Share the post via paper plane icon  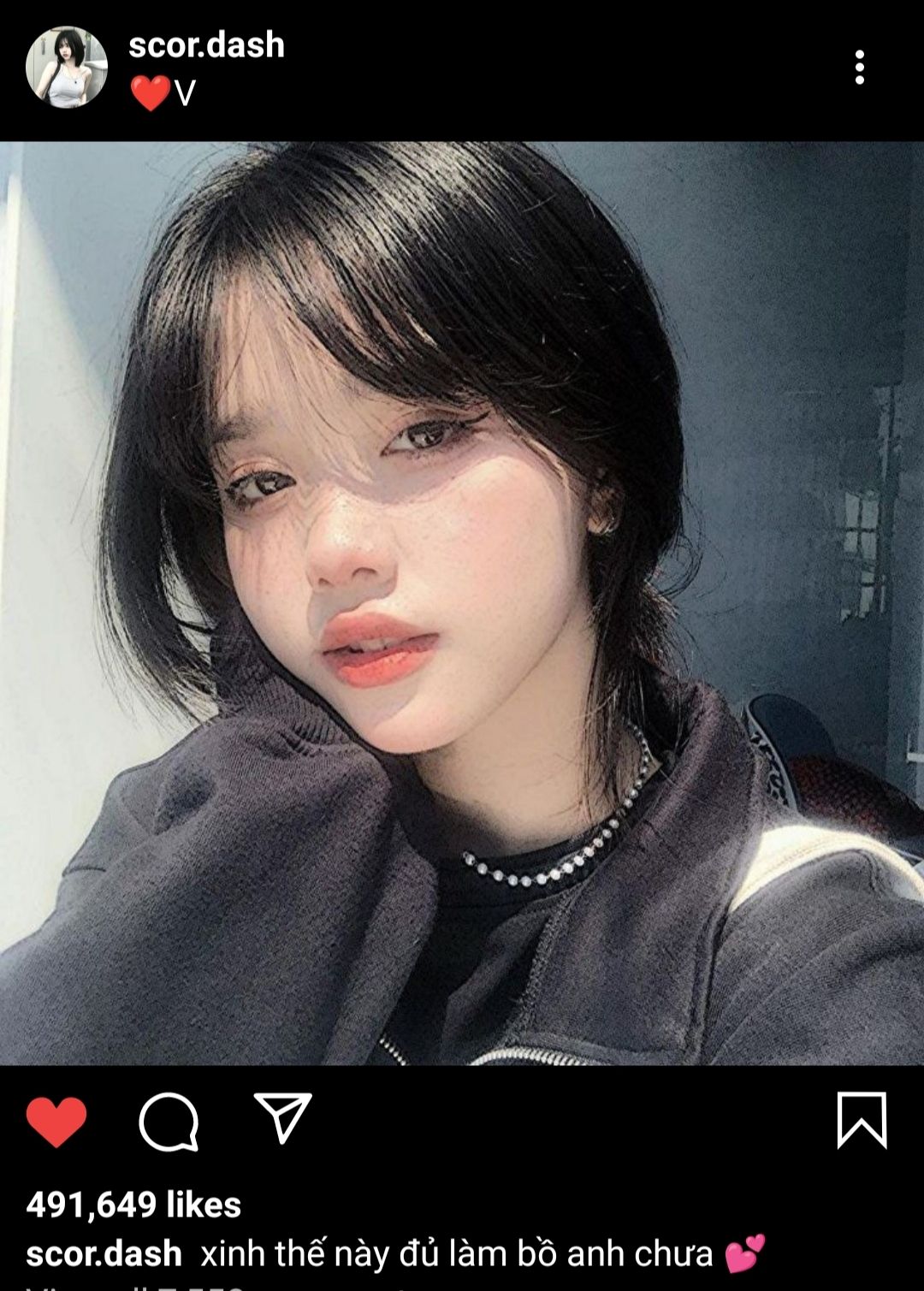283,1117
